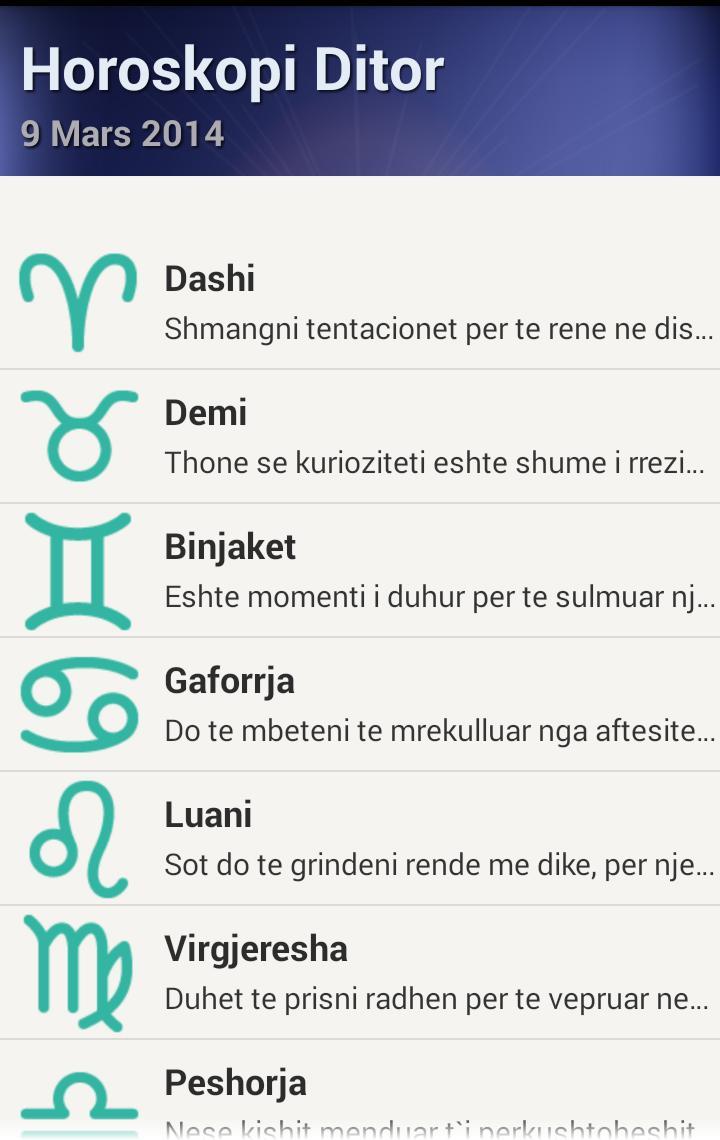This screenshot has height=1140, width=720.
Task: Open the Gaforrja horoscope entry
Action: click(360, 702)
